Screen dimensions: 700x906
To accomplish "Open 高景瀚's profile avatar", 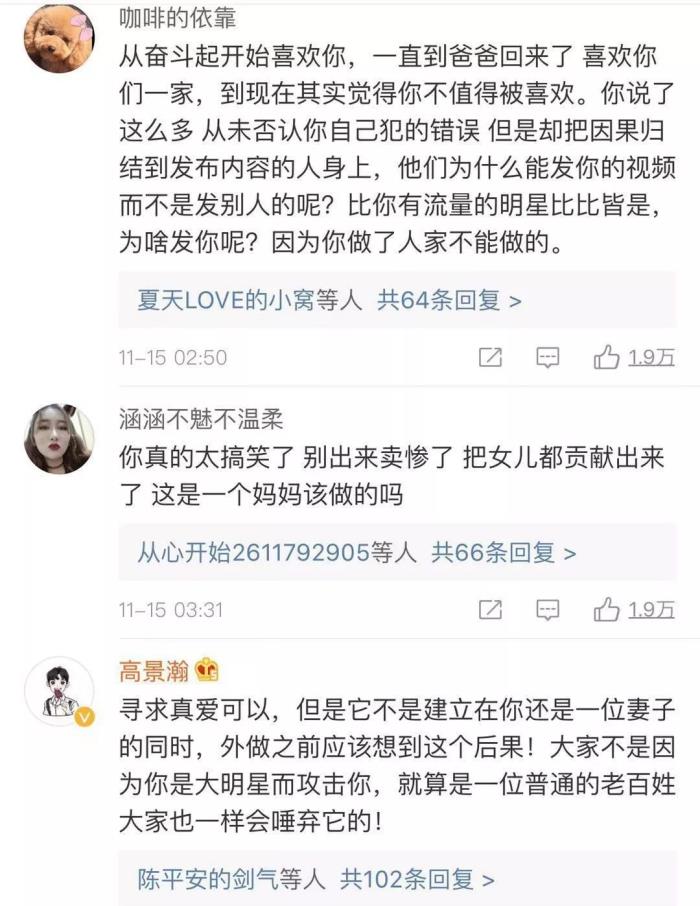I will [59, 691].
